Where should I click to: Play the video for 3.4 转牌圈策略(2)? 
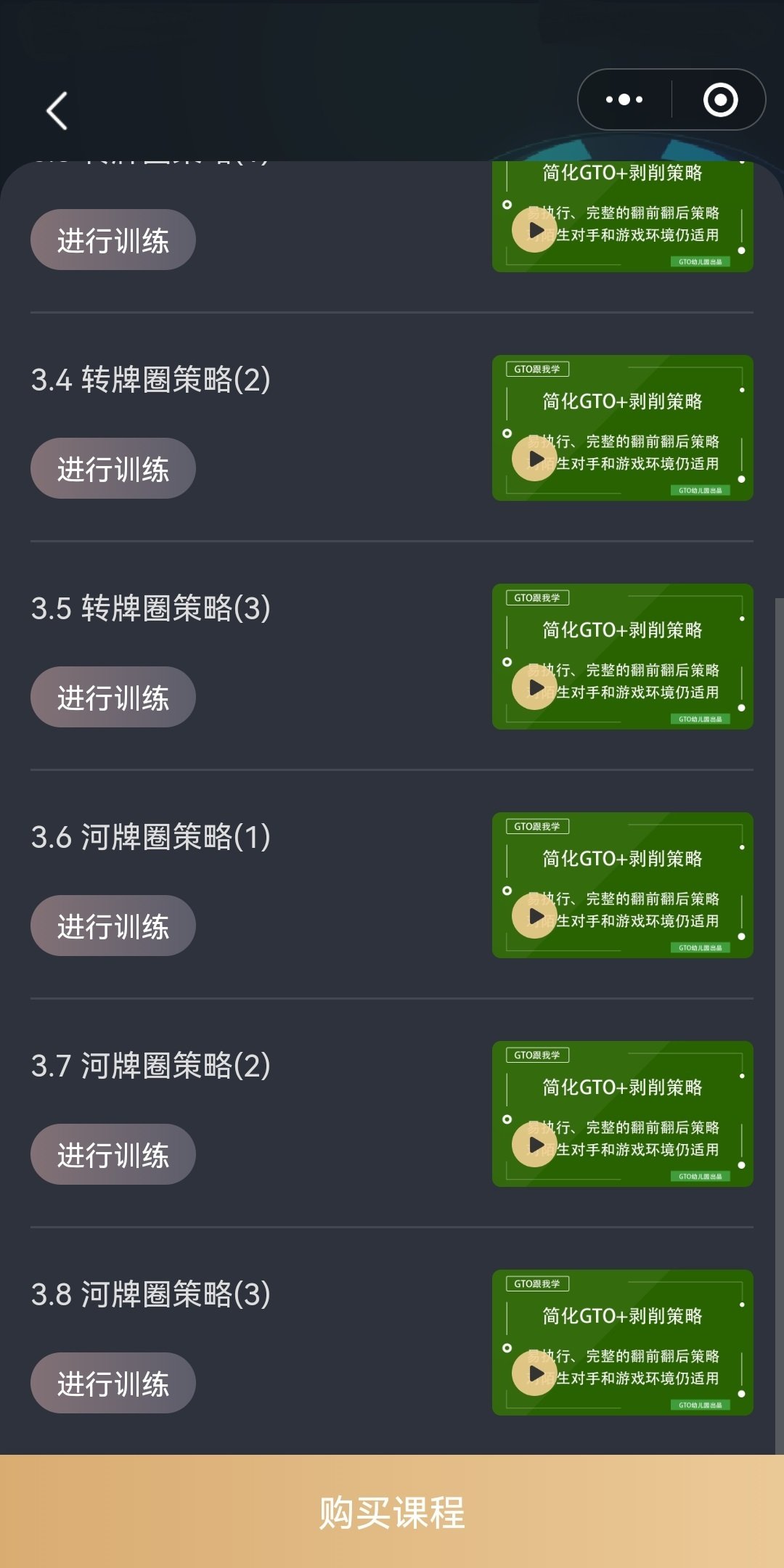point(534,459)
